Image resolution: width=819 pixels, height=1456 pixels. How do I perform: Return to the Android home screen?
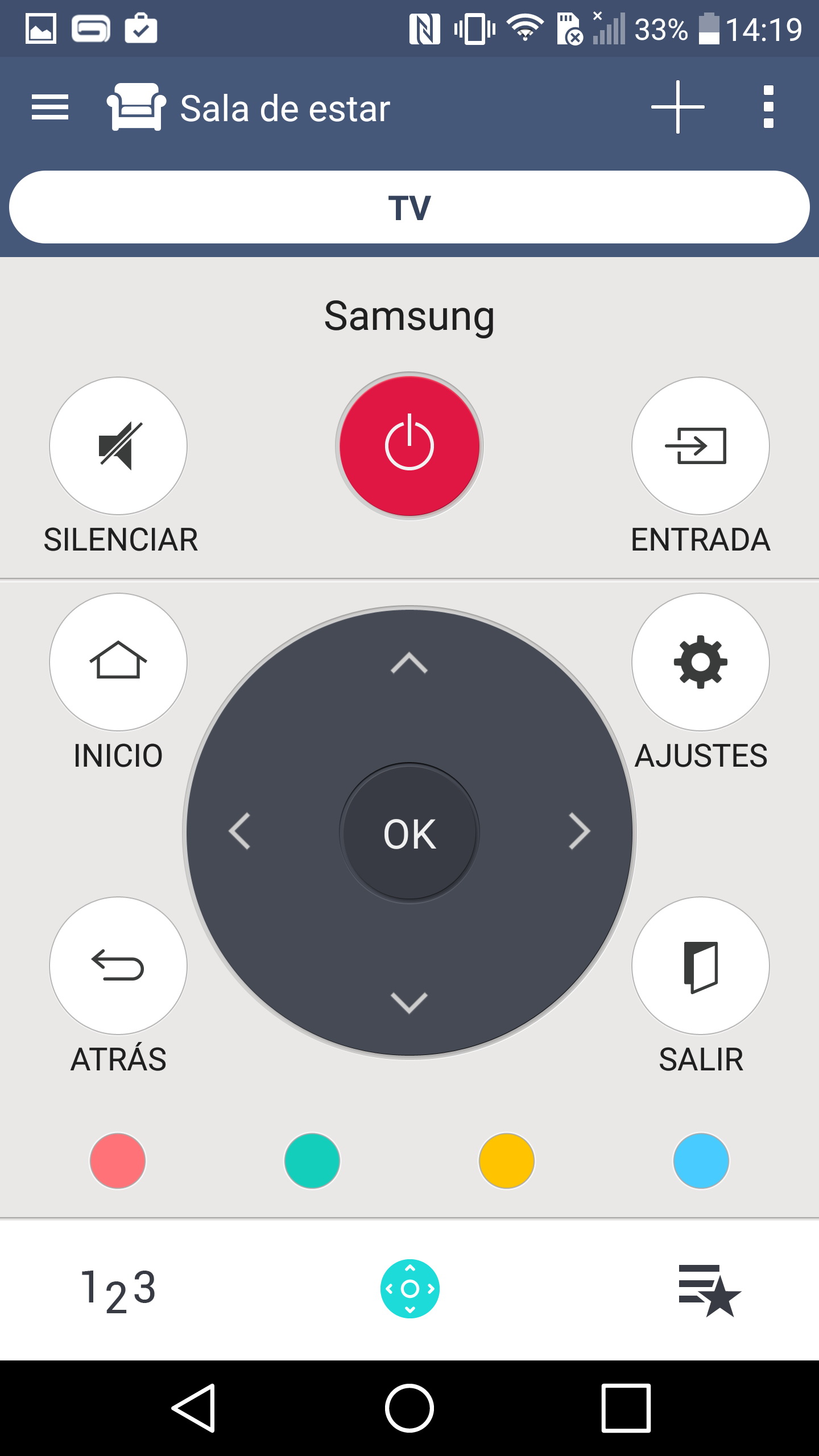pyautogui.click(x=409, y=1408)
